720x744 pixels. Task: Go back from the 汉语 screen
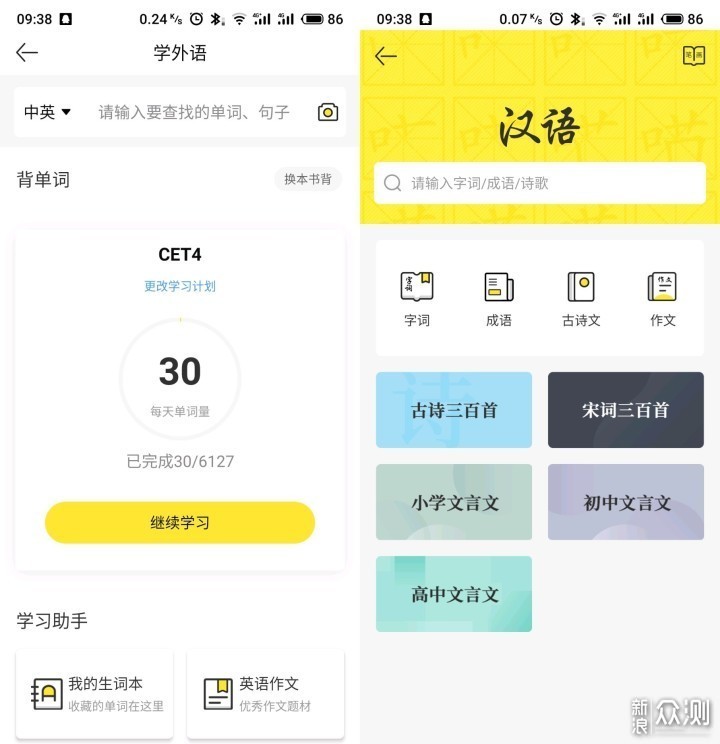[x=386, y=56]
